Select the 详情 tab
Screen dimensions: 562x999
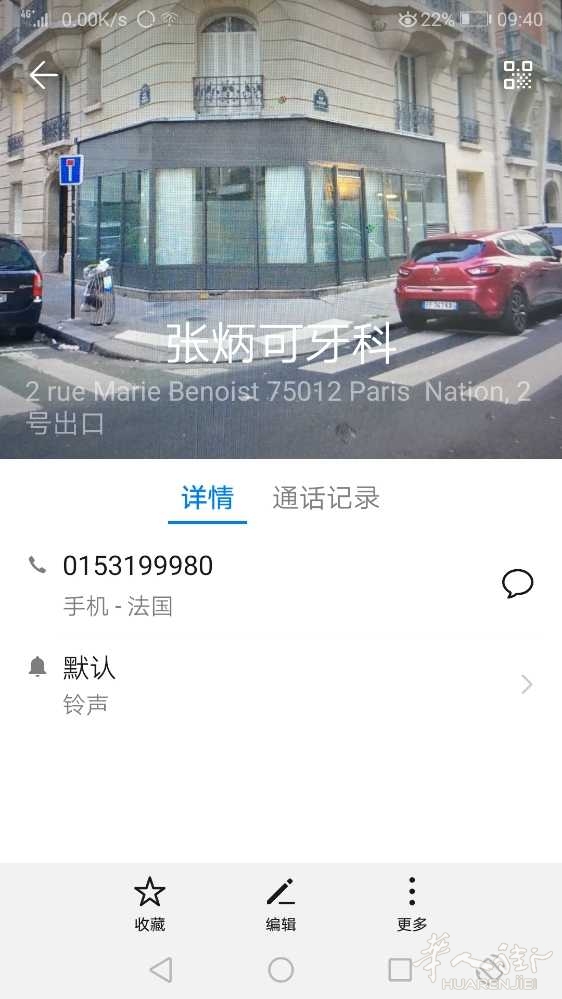[x=207, y=498]
